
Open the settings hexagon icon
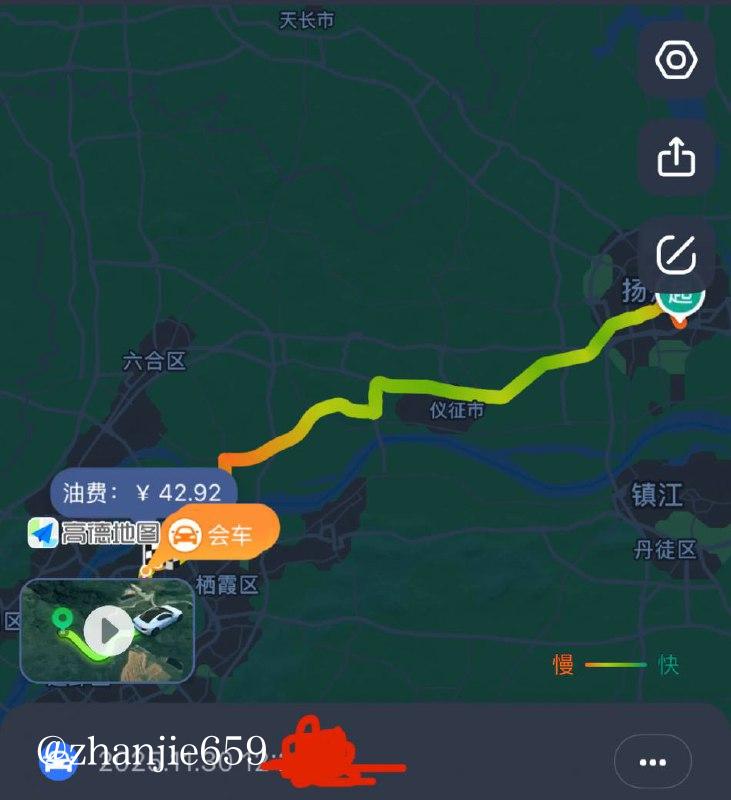point(676,61)
